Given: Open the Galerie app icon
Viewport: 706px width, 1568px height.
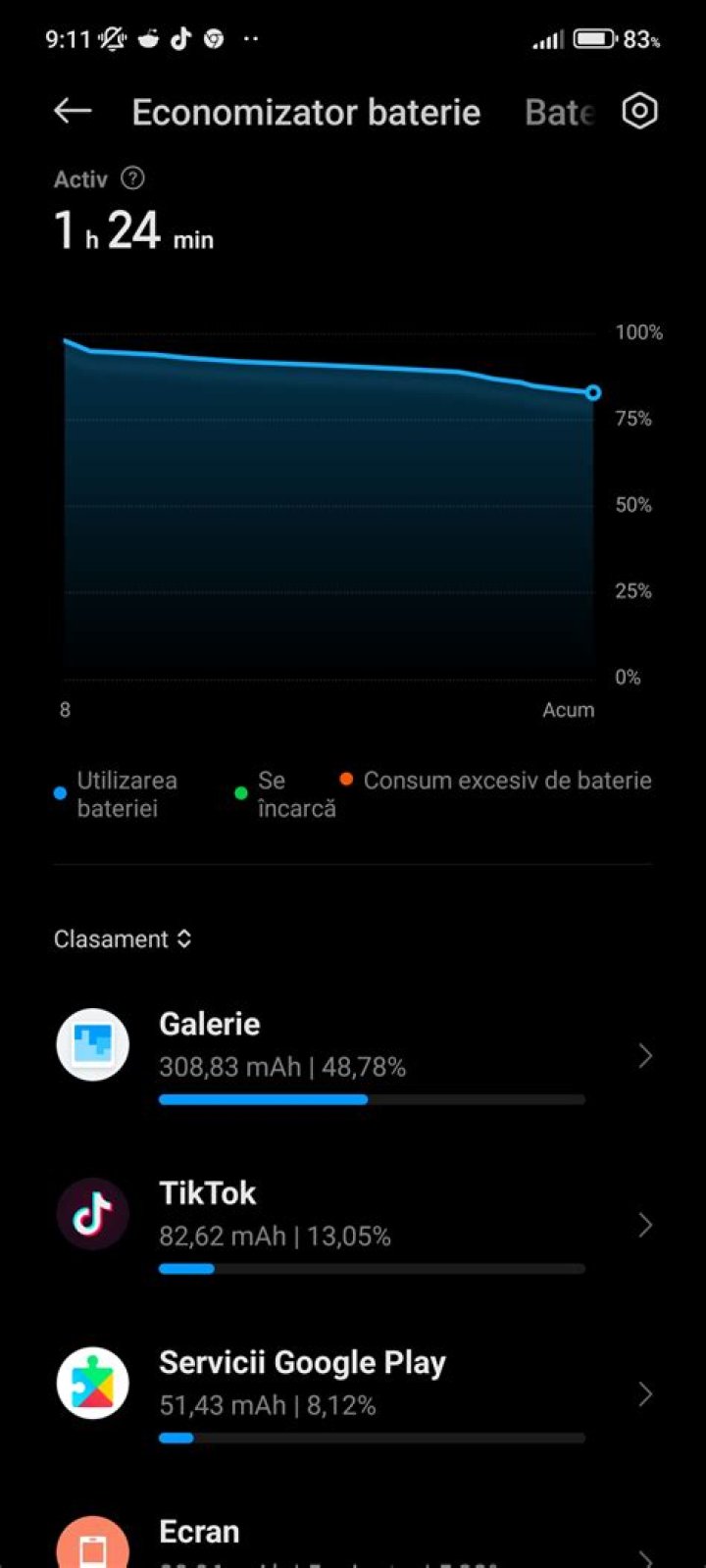Looking at the screenshot, I should [92, 1043].
